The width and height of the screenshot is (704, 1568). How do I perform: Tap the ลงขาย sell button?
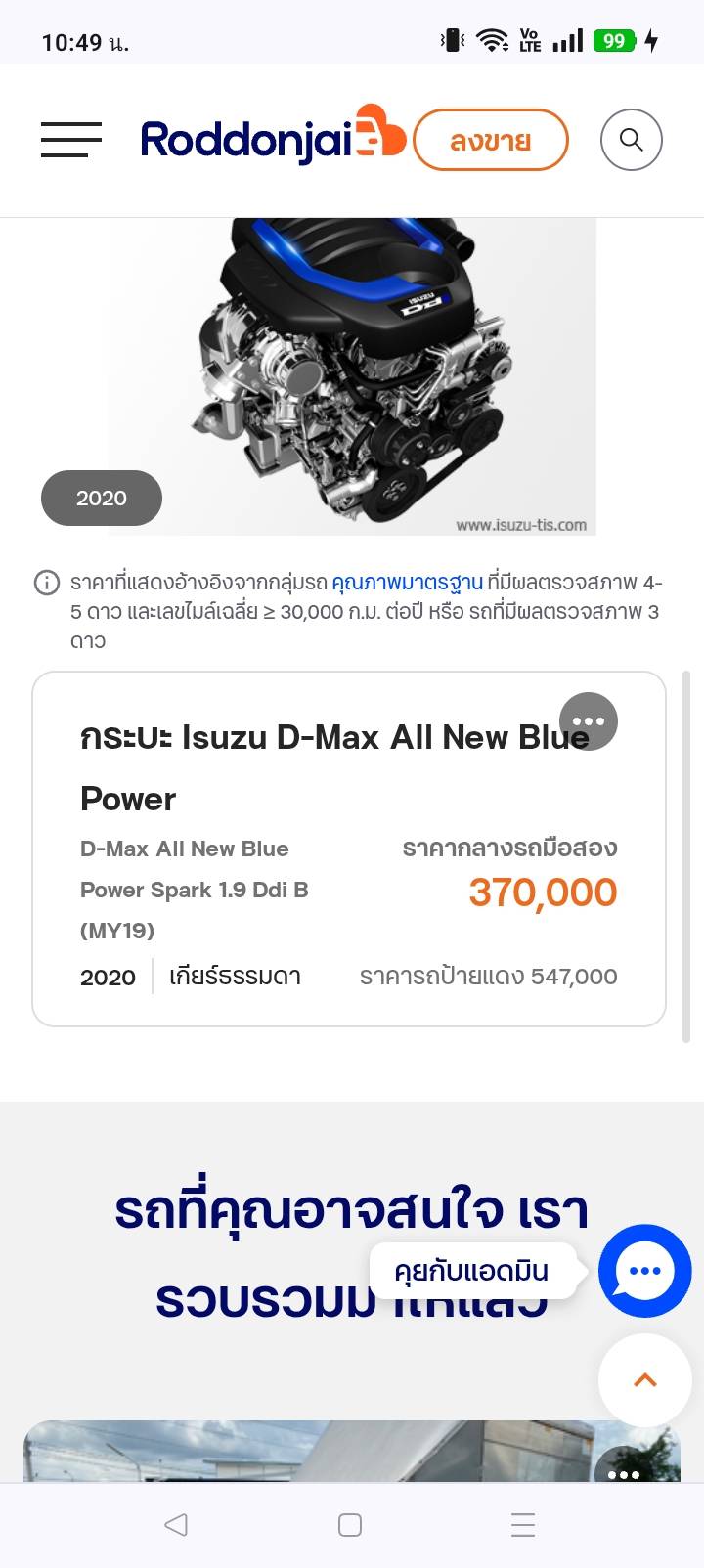coord(490,141)
